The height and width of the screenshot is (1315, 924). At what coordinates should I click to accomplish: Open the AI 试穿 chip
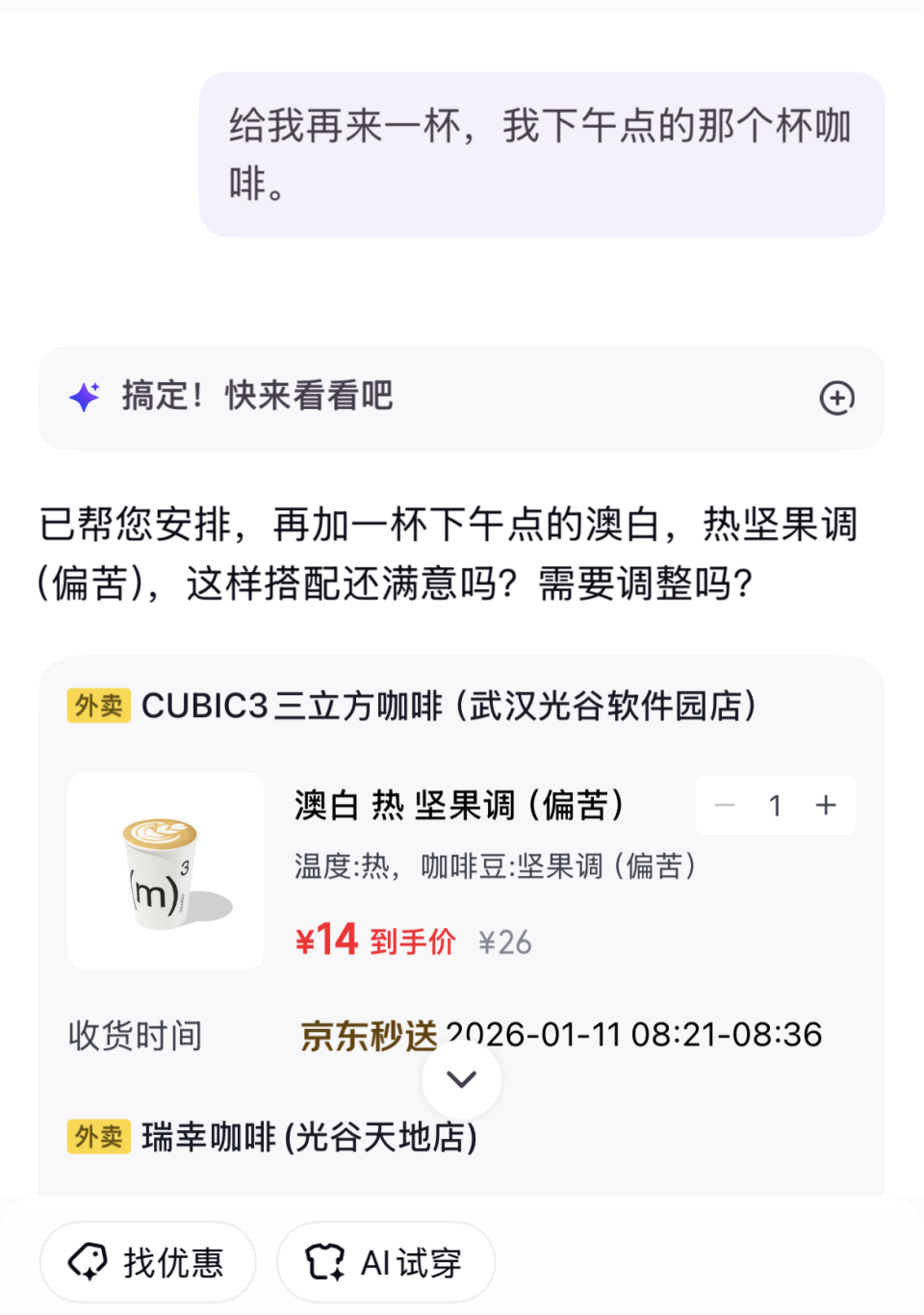386,1262
